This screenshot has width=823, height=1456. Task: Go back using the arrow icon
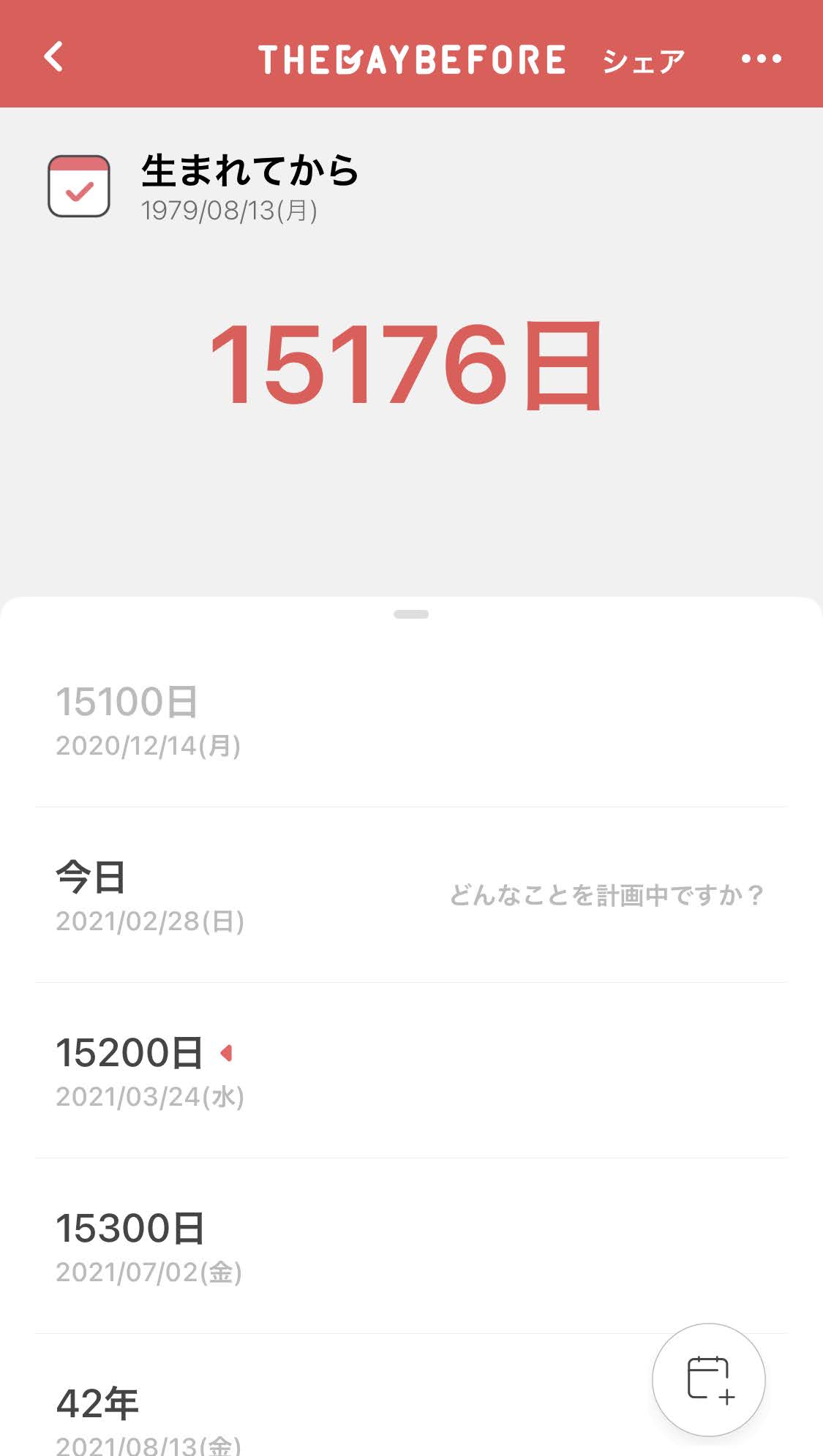[54, 57]
